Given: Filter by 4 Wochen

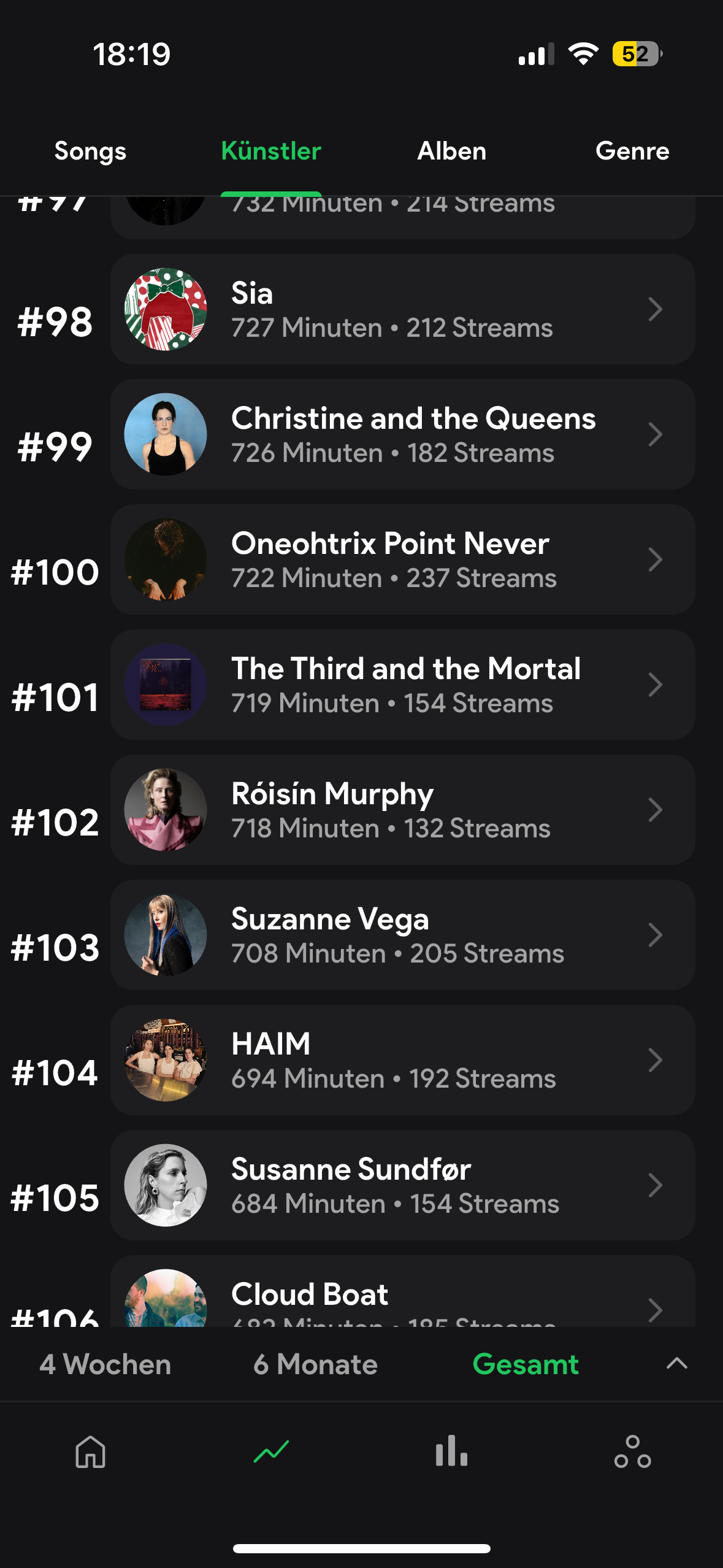Looking at the screenshot, I should coord(105,1365).
